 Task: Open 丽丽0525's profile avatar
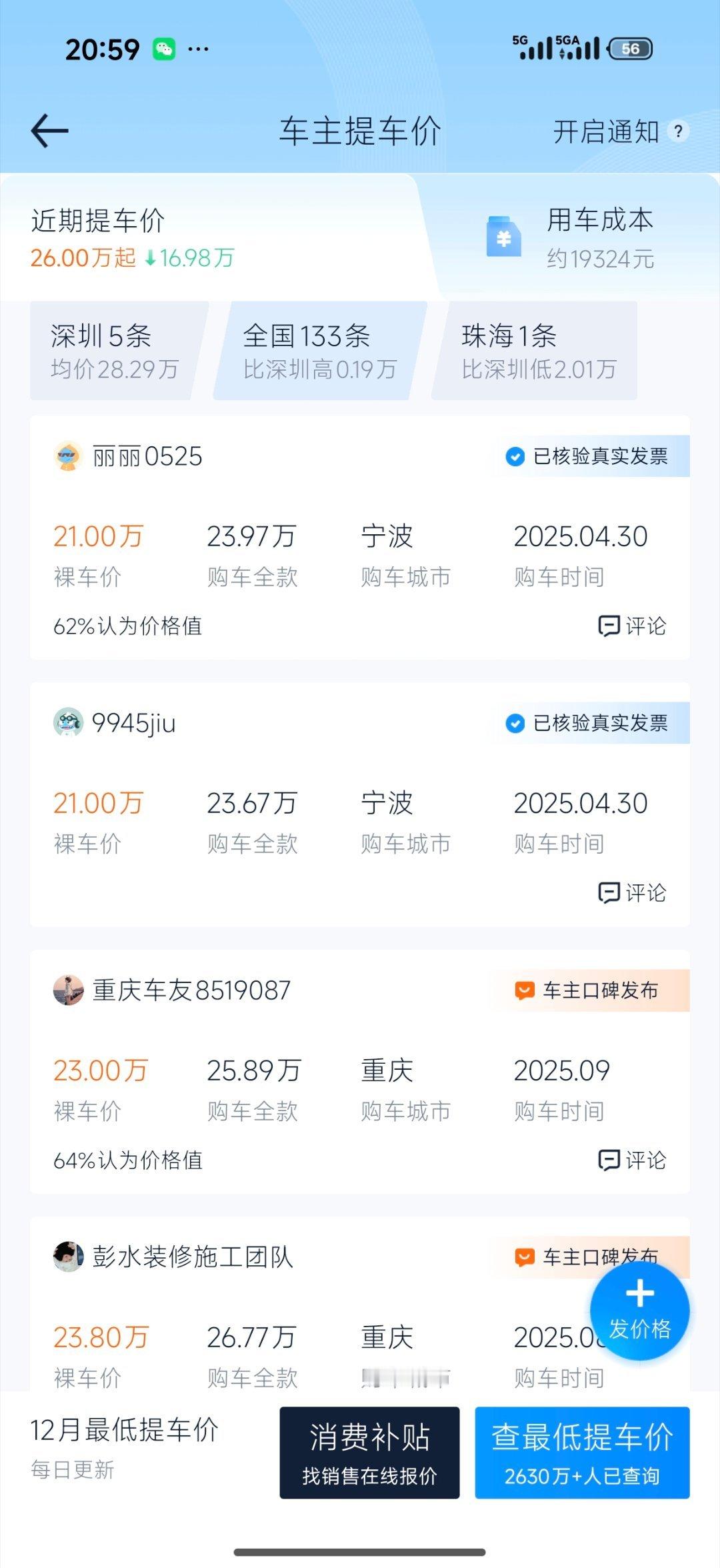tap(69, 456)
